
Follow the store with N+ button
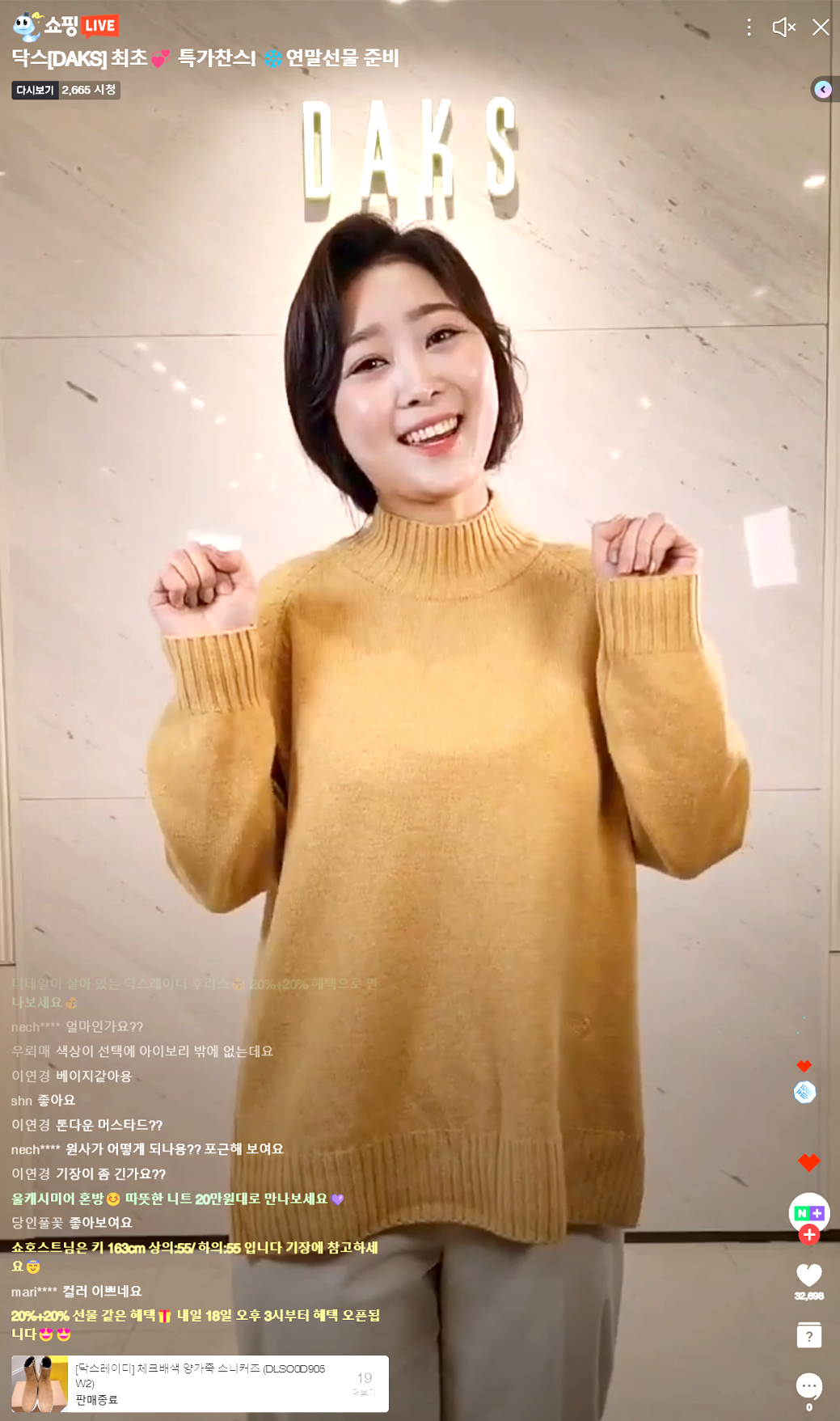[x=808, y=1213]
